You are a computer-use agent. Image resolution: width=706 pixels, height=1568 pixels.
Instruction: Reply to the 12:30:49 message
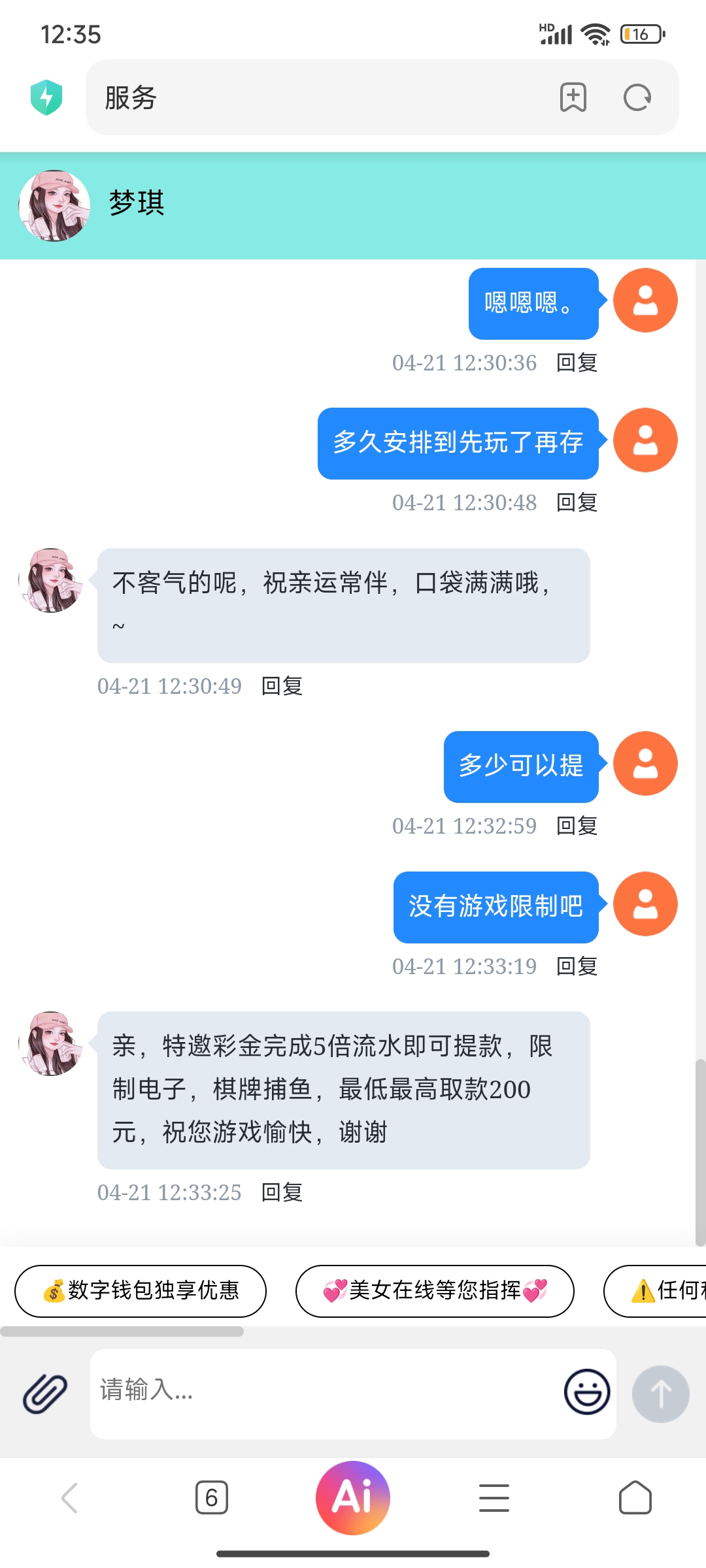(282, 686)
